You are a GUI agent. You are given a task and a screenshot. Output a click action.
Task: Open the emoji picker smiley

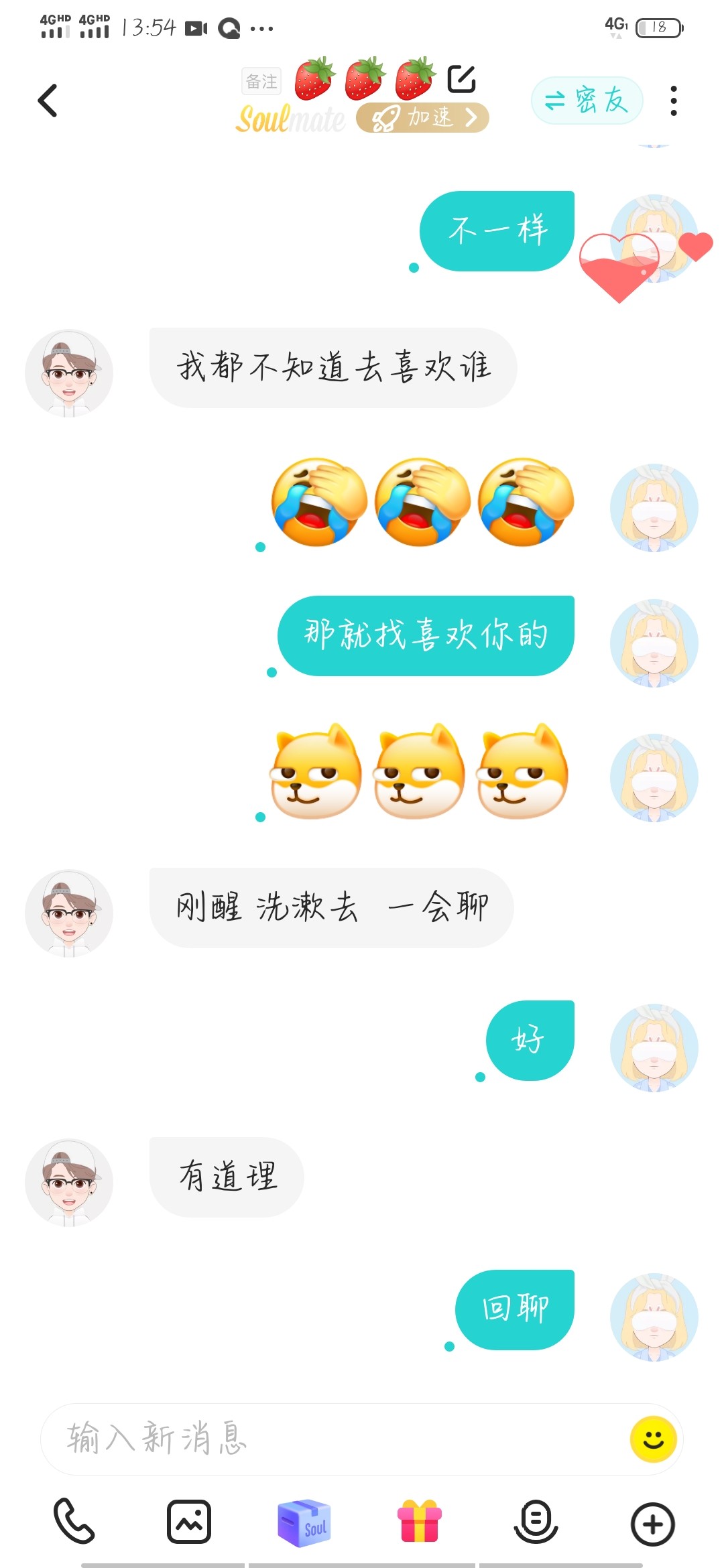[x=654, y=1439]
